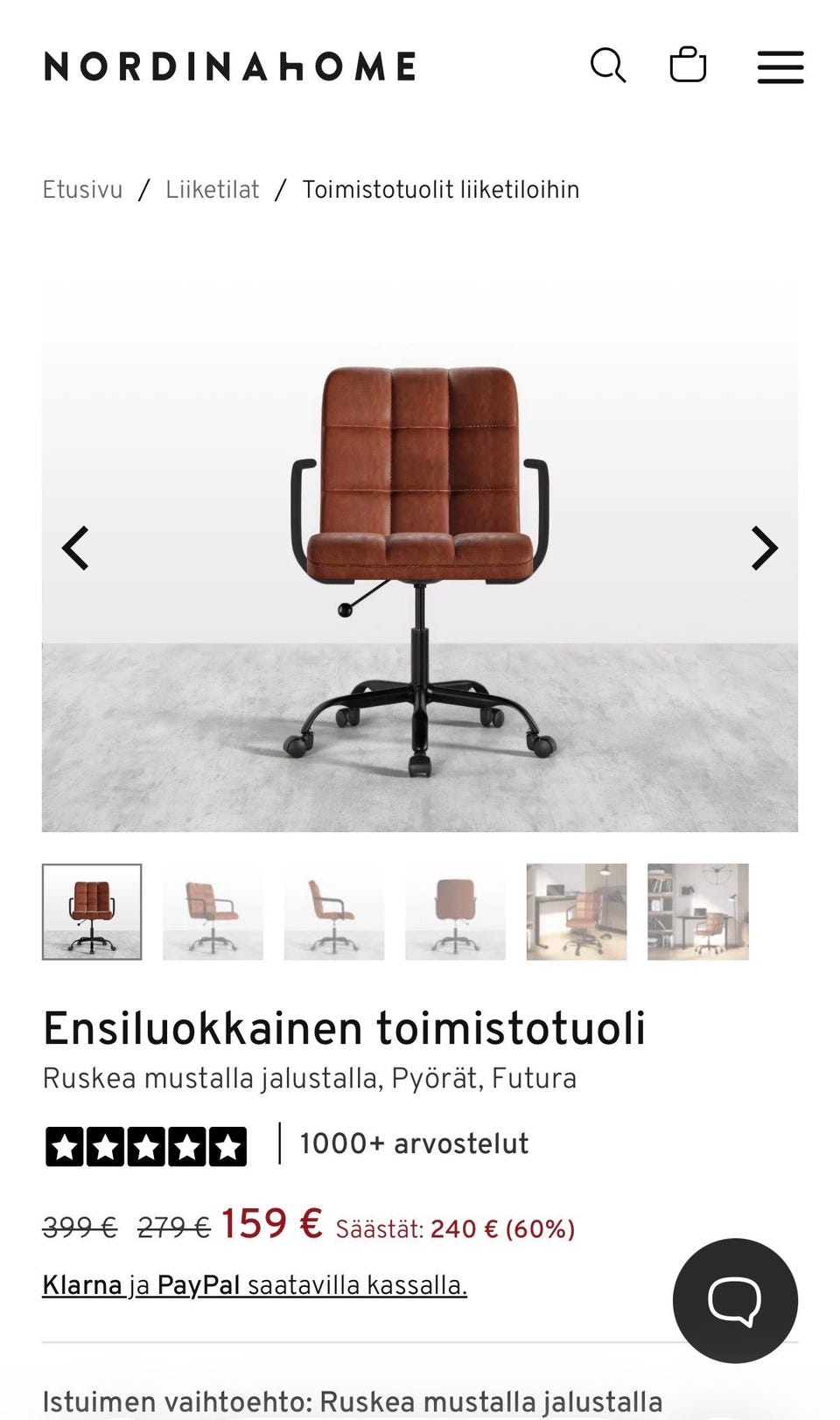Go to Etusivu breadcrumb
The height and width of the screenshot is (1420, 840).
click(x=82, y=190)
